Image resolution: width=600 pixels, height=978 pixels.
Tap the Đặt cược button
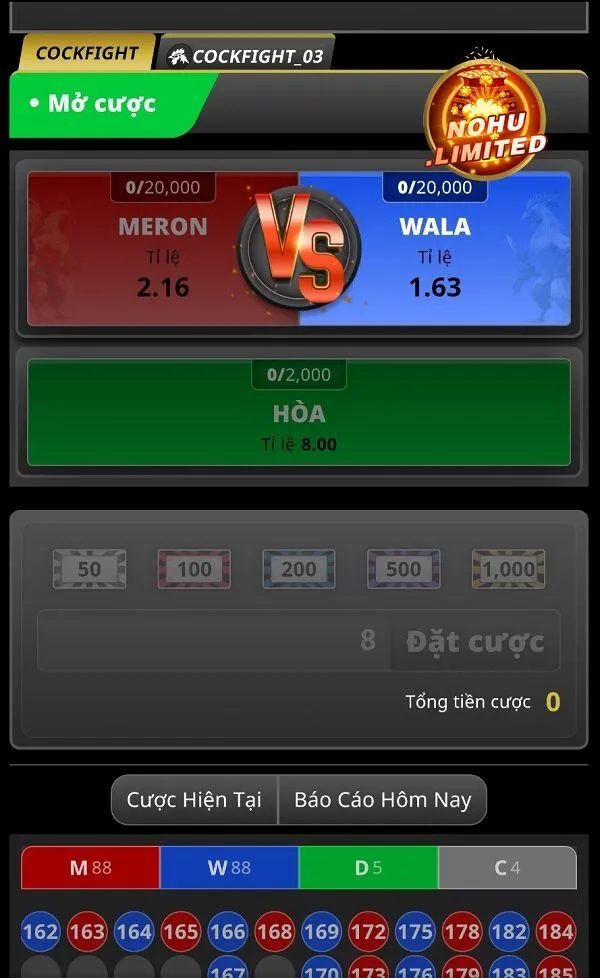pos(475,641)
